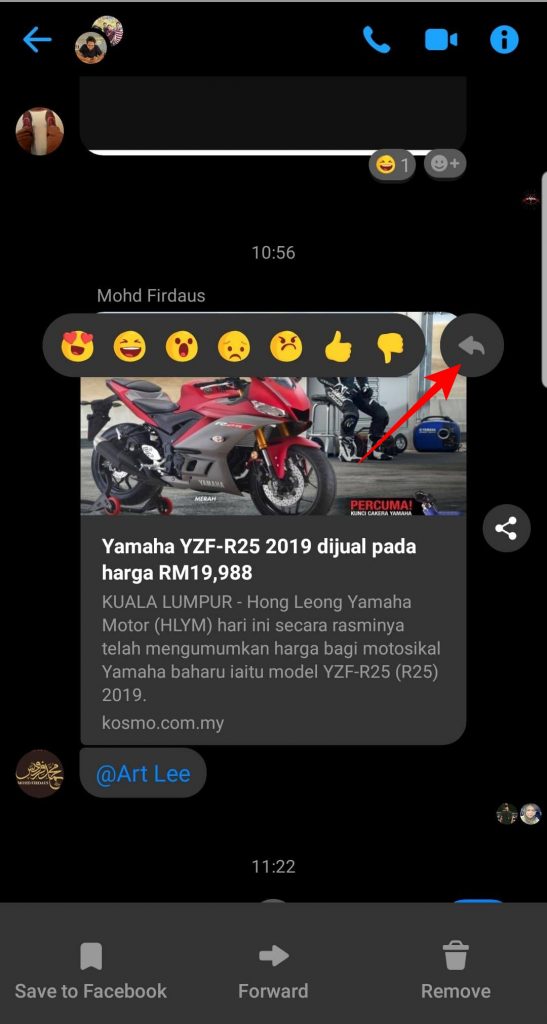React with thumbs down
Image resolution: width=547 pixels, height=1024 pixels.
tap(390, 346)
